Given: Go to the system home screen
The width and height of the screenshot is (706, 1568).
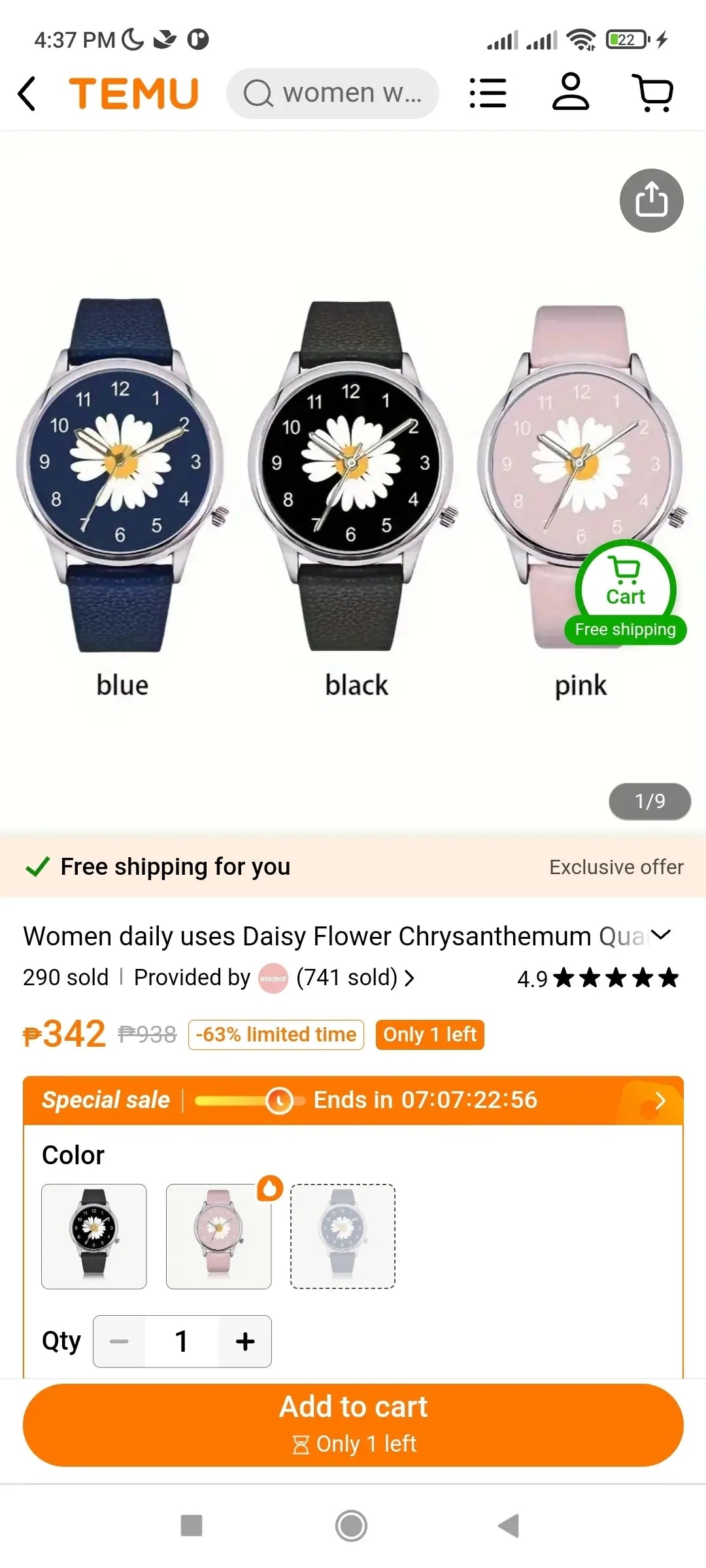Looking at the screenshot, I should click(352, 1526).
